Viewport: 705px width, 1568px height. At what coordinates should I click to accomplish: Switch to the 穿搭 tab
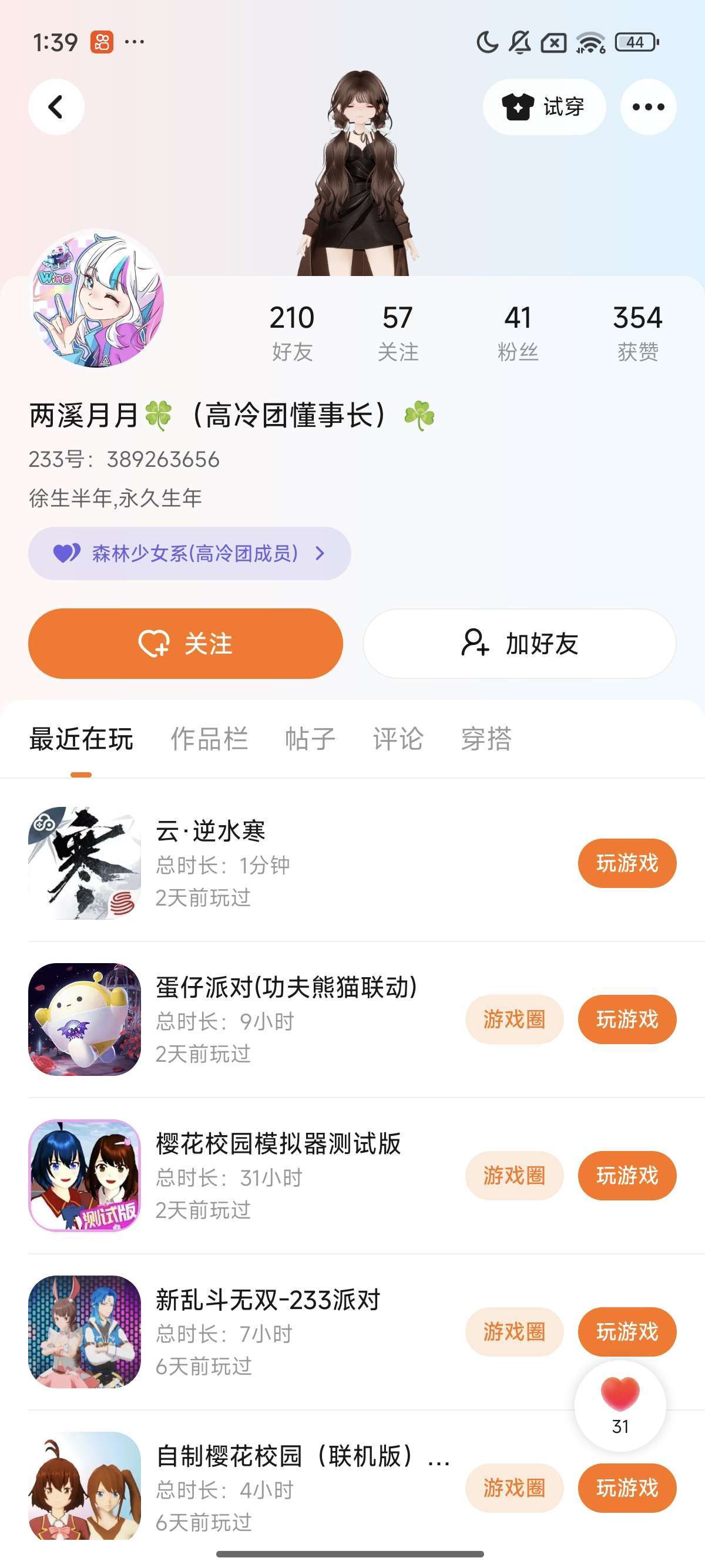point(486,739)
